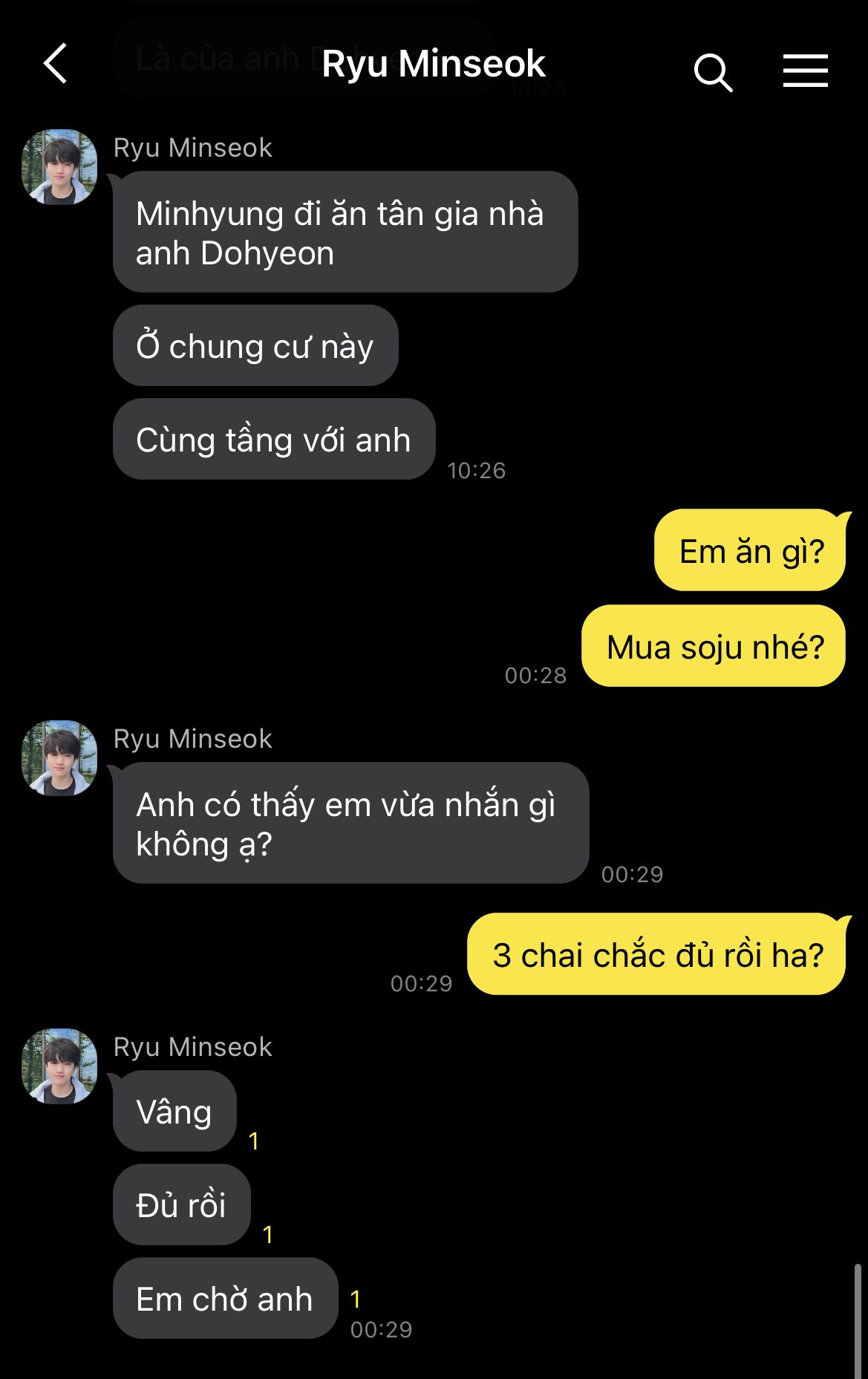Search within this conversation
This screenshot has height=1379, width=868.
713,72
